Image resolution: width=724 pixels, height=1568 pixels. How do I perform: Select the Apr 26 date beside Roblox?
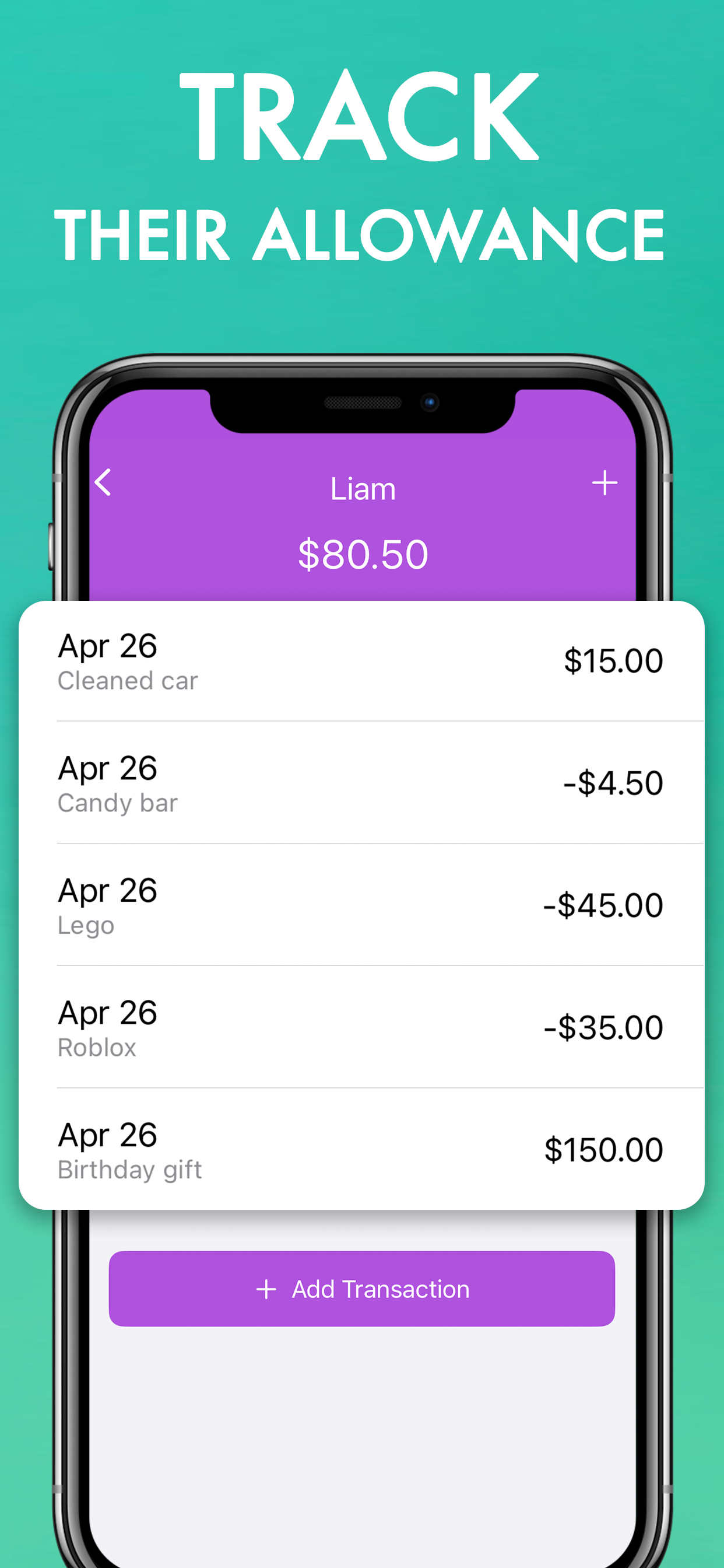click(x=107, y=1012)
